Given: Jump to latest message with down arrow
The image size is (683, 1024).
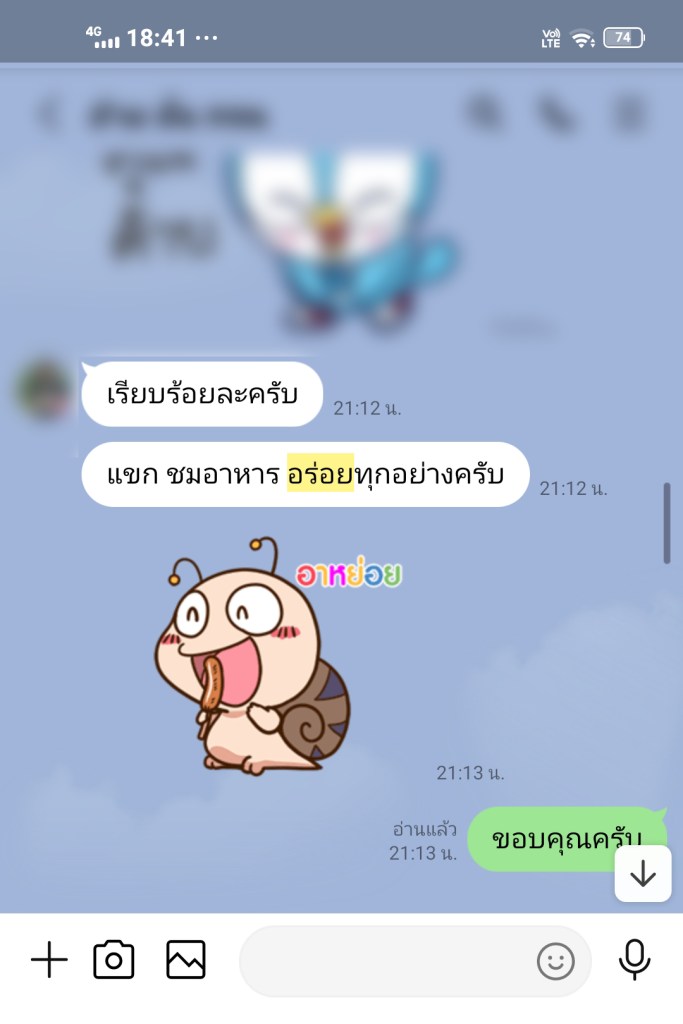Looking at the screenshot, I should 642,874.
